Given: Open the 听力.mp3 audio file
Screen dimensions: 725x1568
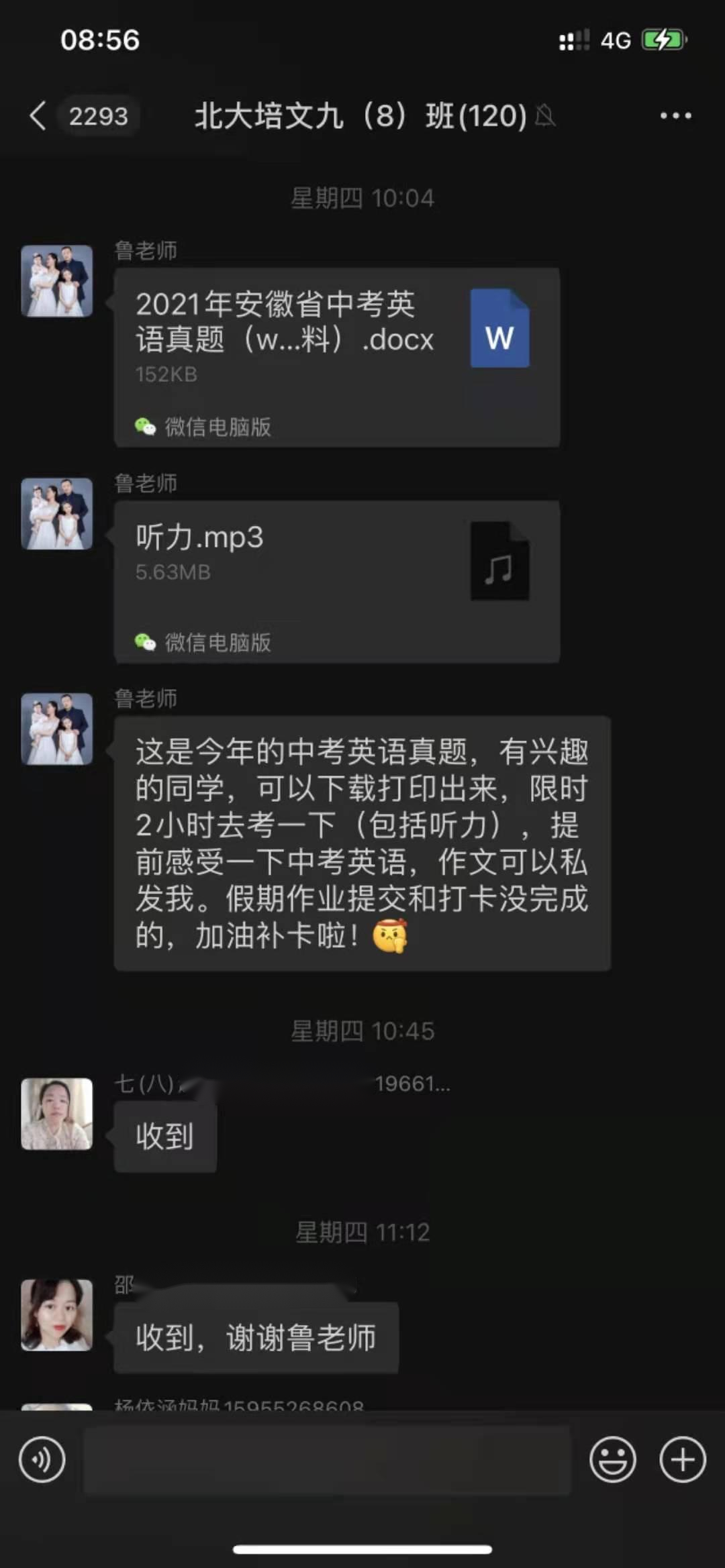Looking at the screenshot, I should pos(337,581).
